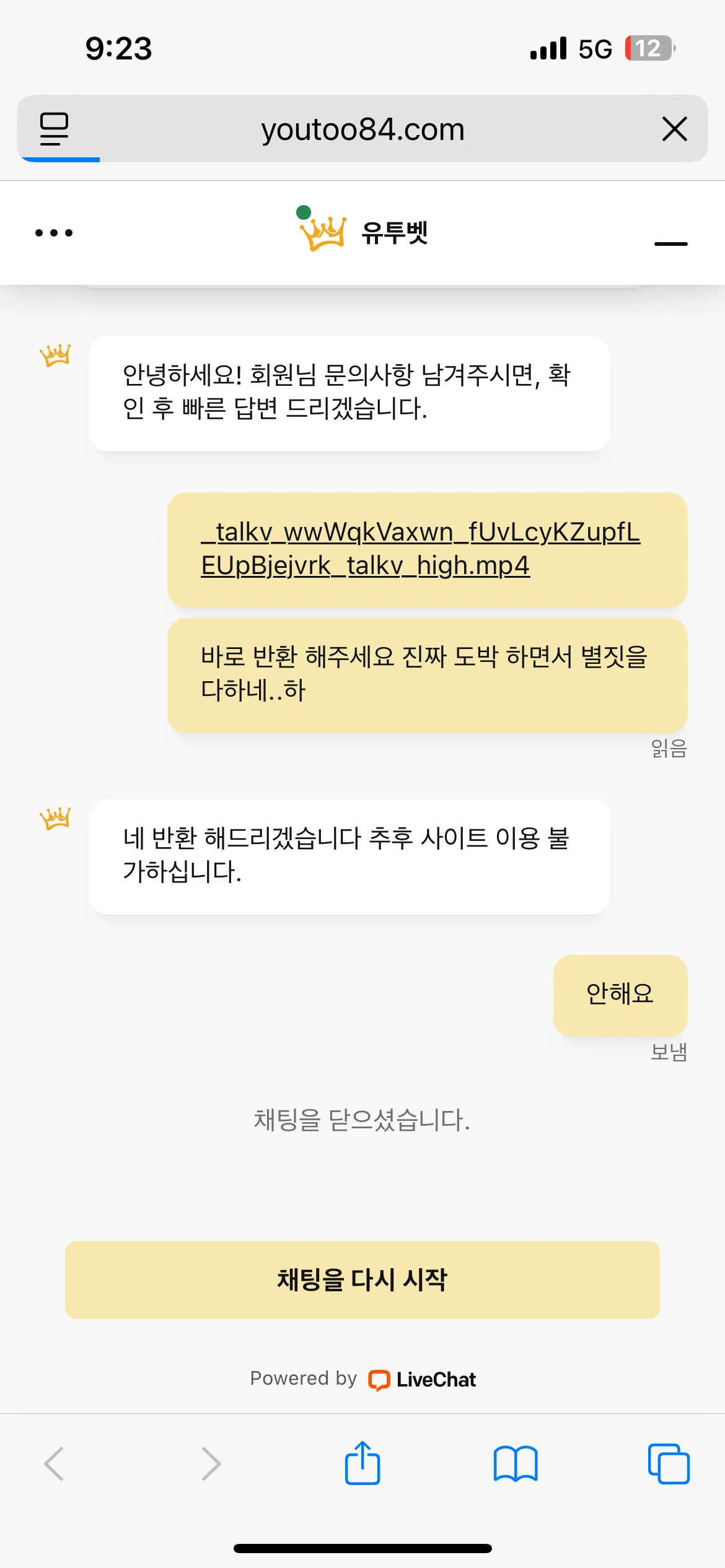Tap the youtoo84.com address field
The width and height of the screenshot is (725, 1568).
tap(362, 129)
